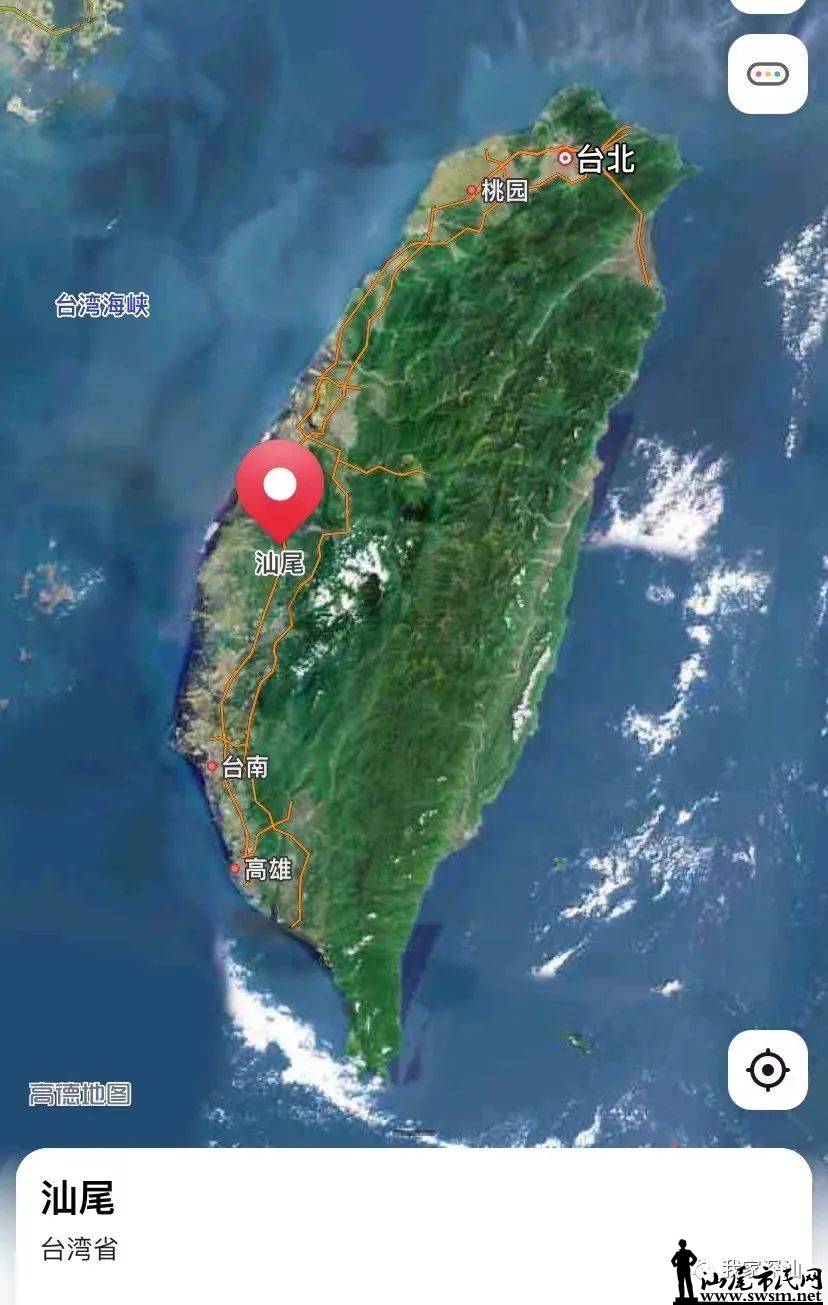Image resolution: width=828 pixels, height=1305 pixels.
Task: Tap the red pin marked 汕尾
Action: point(280,490)
